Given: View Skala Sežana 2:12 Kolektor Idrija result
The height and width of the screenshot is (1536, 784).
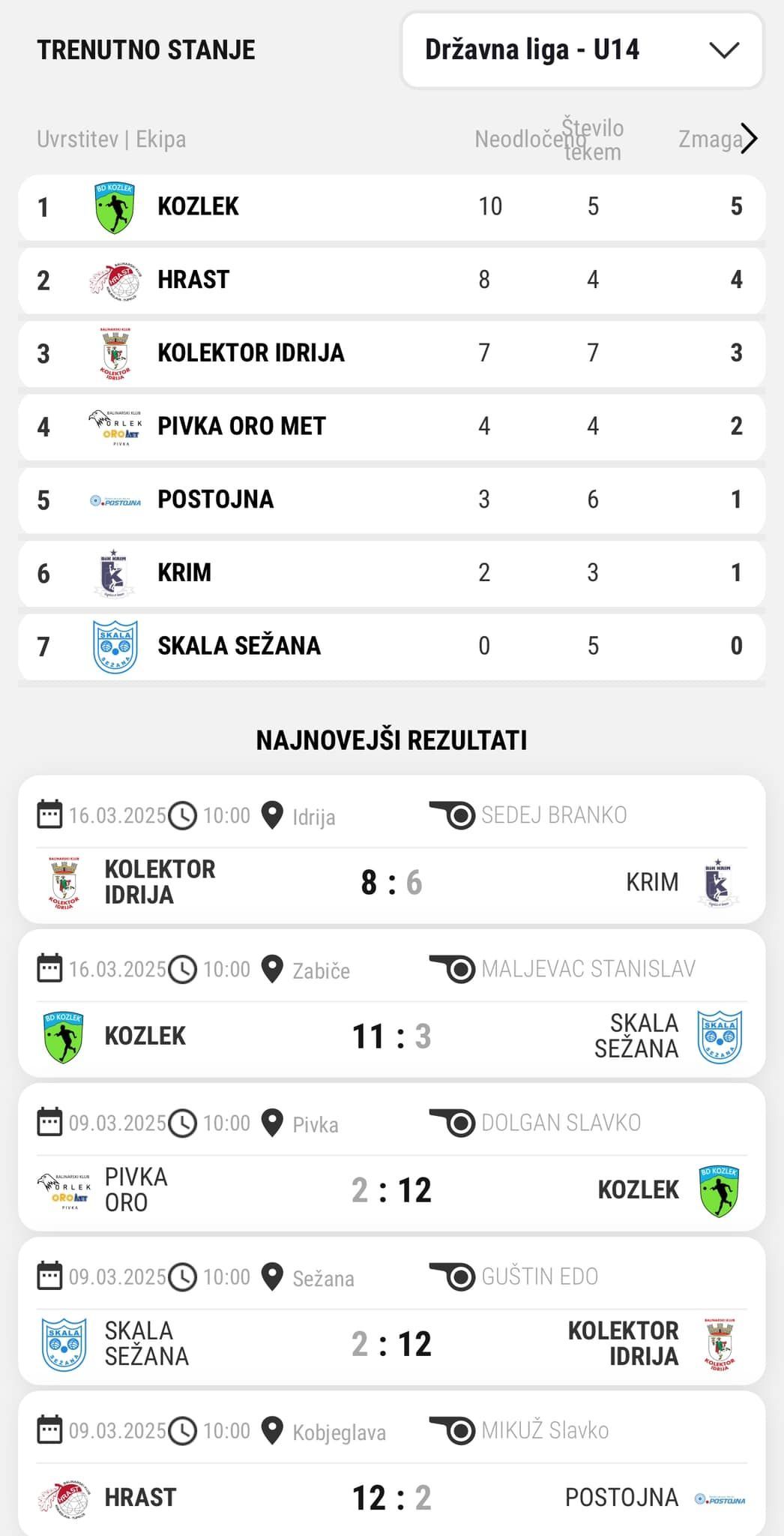Looking at the screenshot, I should tap(392, 1311).
